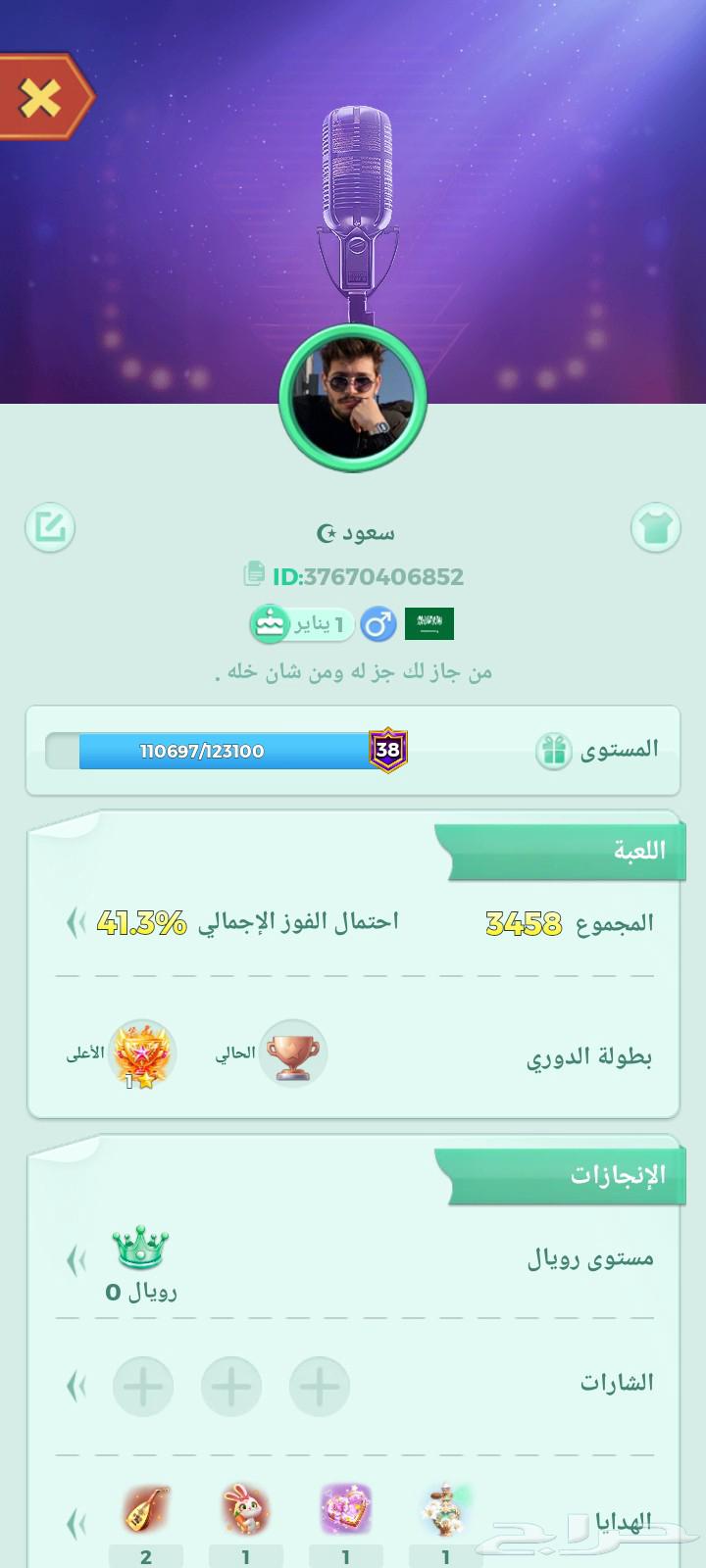
Task: Tap the oud gift showing count 2
Action: [143, 1510]
